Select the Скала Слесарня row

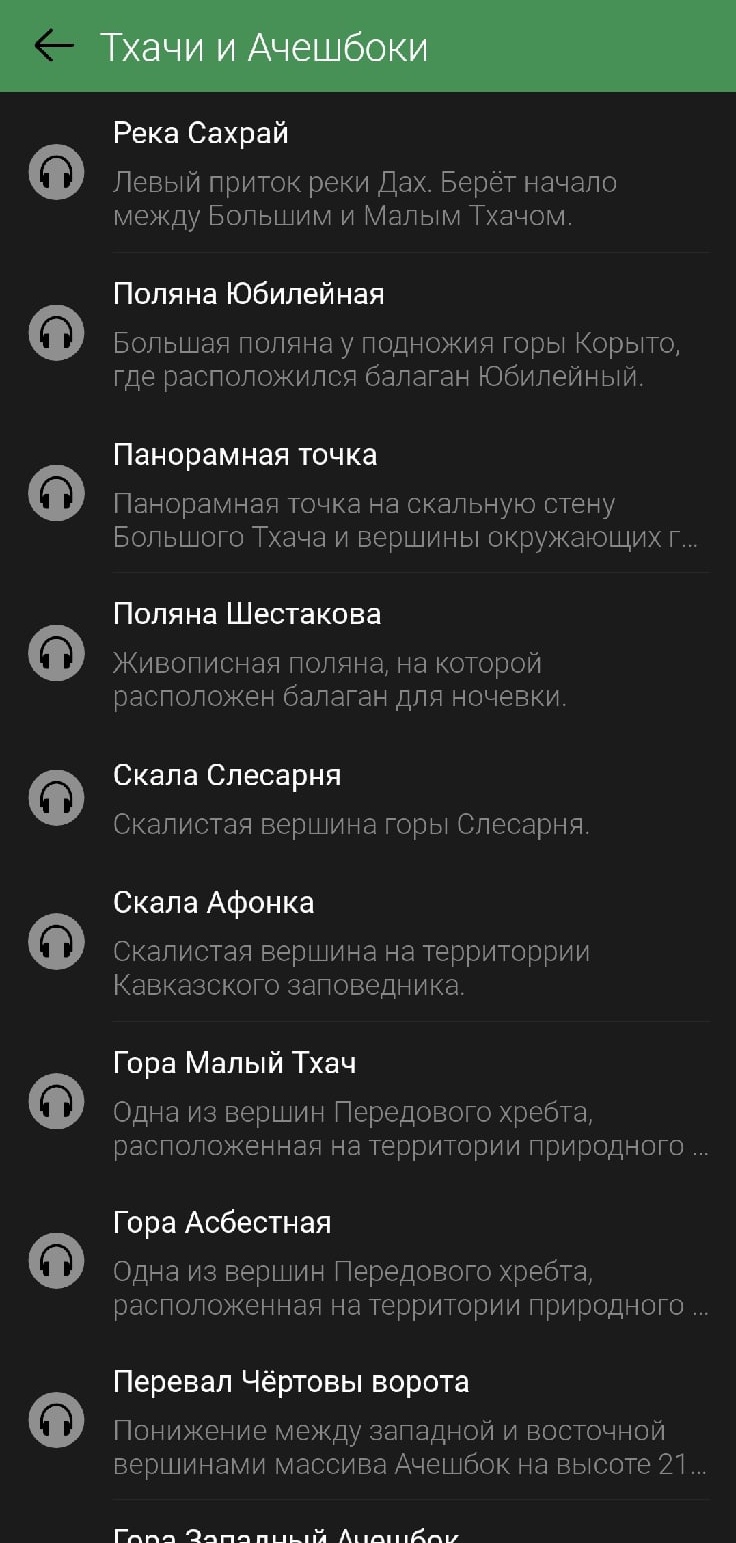[x=368, y=797]
